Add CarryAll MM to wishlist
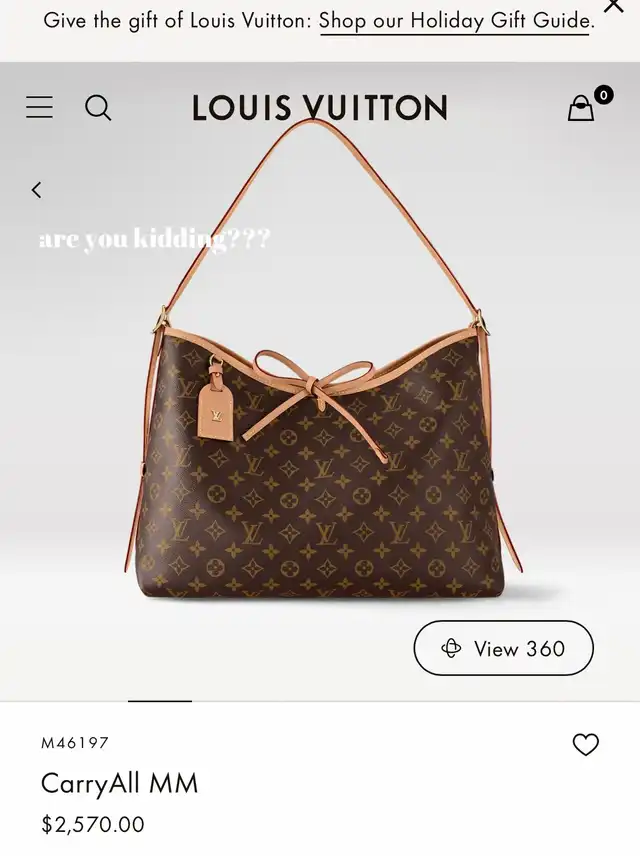This screenshot has height=856, width=640. 585,744
